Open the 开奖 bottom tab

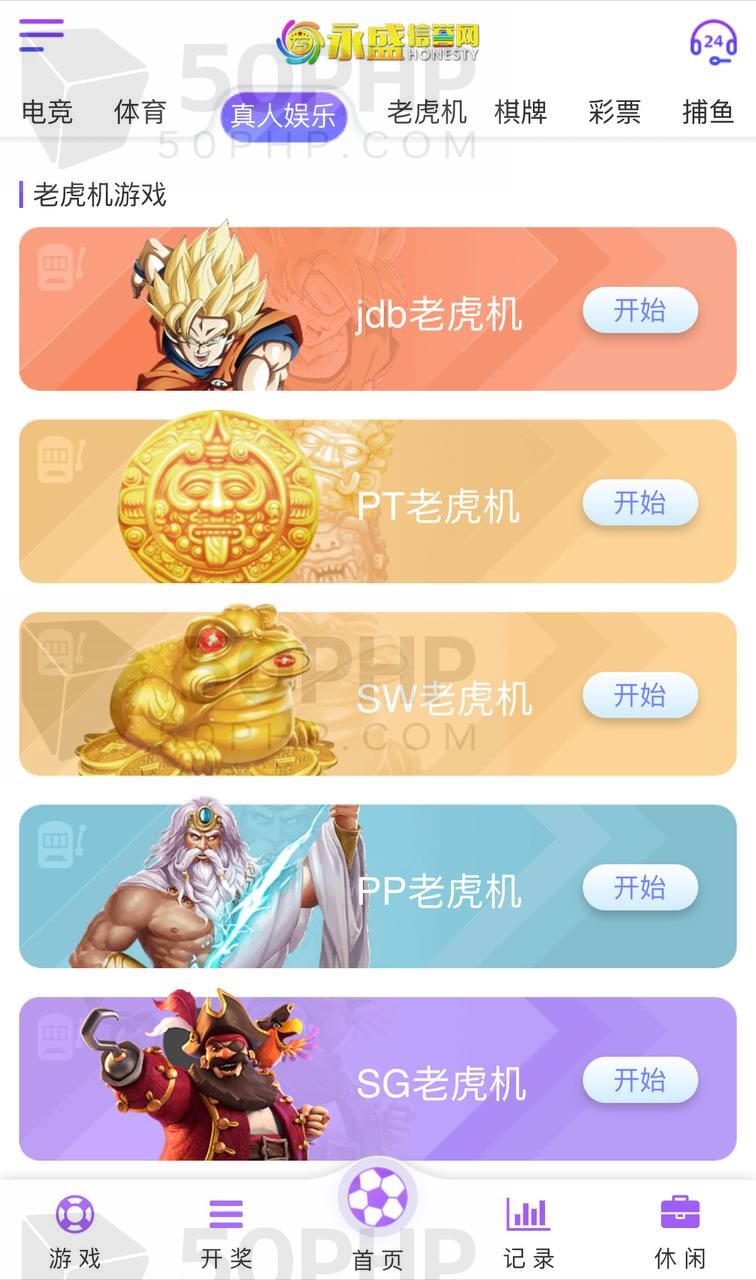pyautogui.click(x=226, y=1232)
